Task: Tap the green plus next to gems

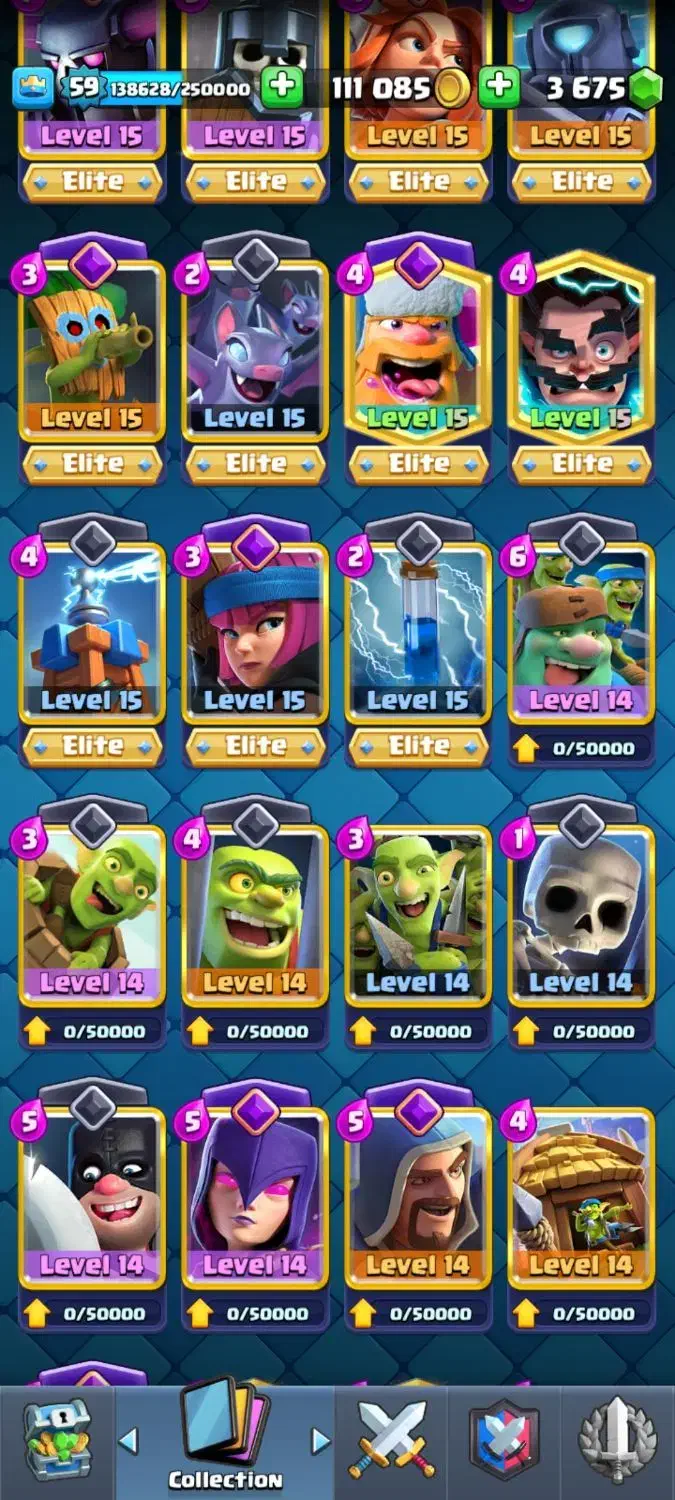Action: [499, 88]
